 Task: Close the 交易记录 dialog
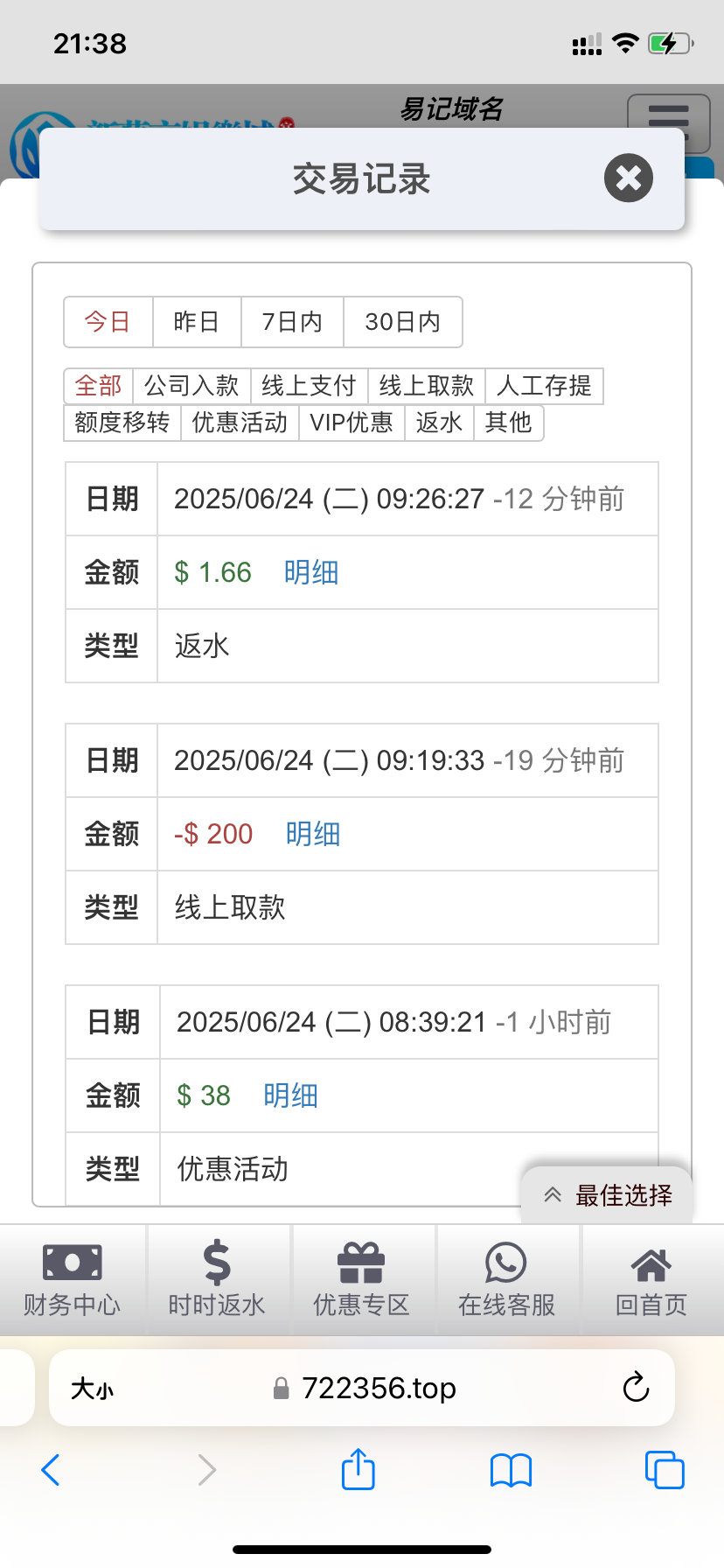coord(629,178)
